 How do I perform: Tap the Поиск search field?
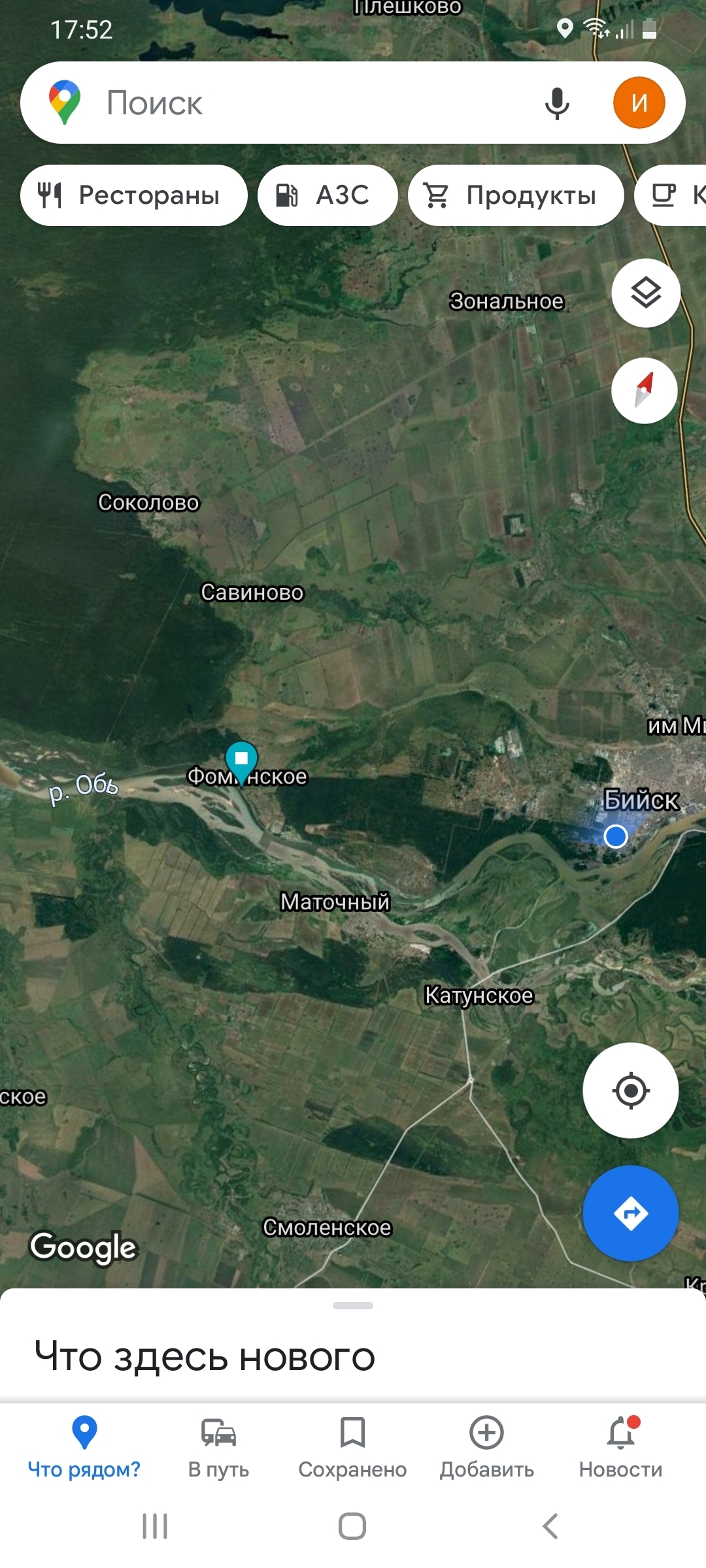point(294,103)
